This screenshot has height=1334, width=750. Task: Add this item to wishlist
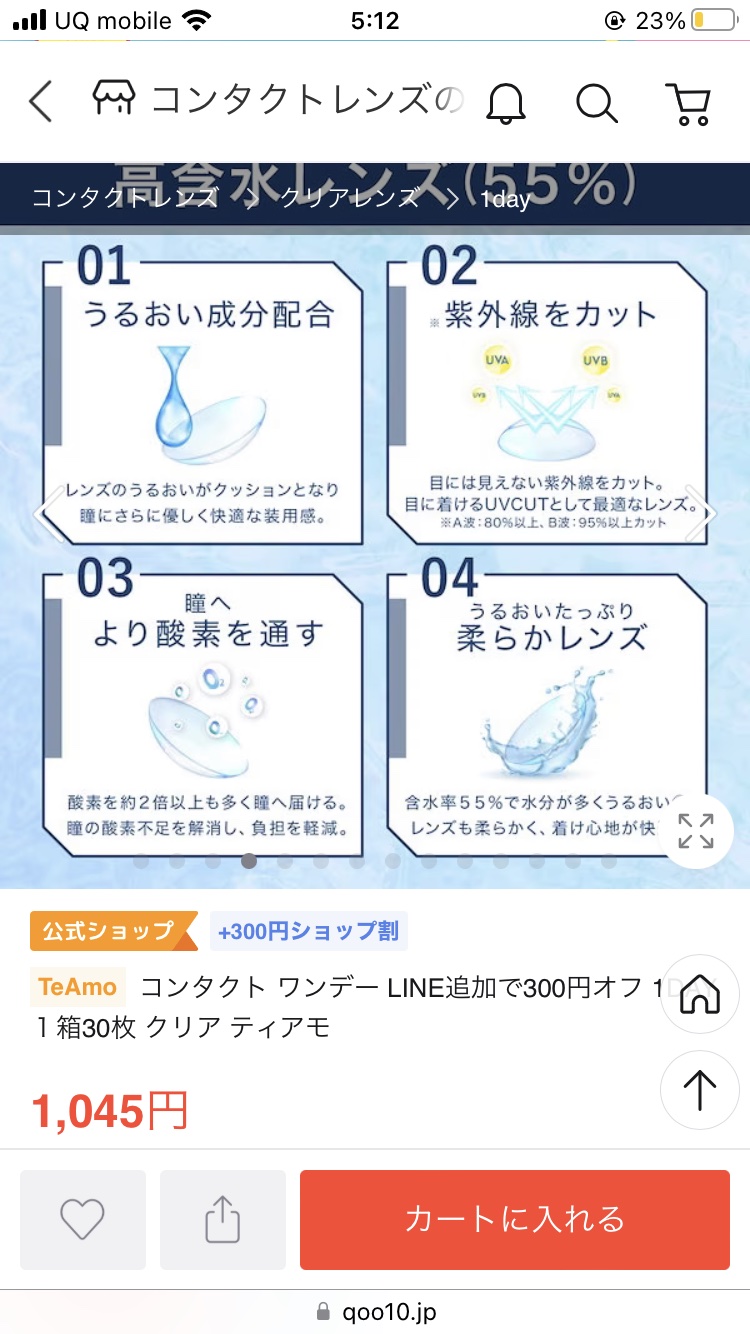[82, 1219]
